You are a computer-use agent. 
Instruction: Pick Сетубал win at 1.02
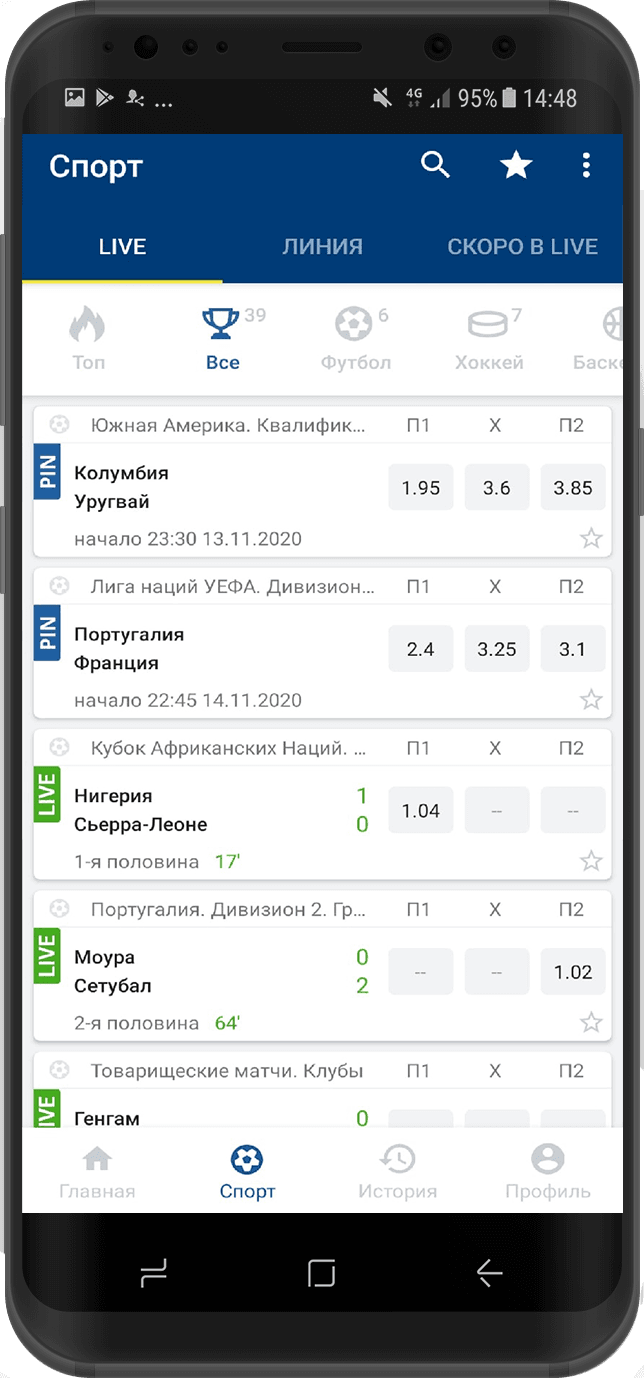(x=572, y=971)
